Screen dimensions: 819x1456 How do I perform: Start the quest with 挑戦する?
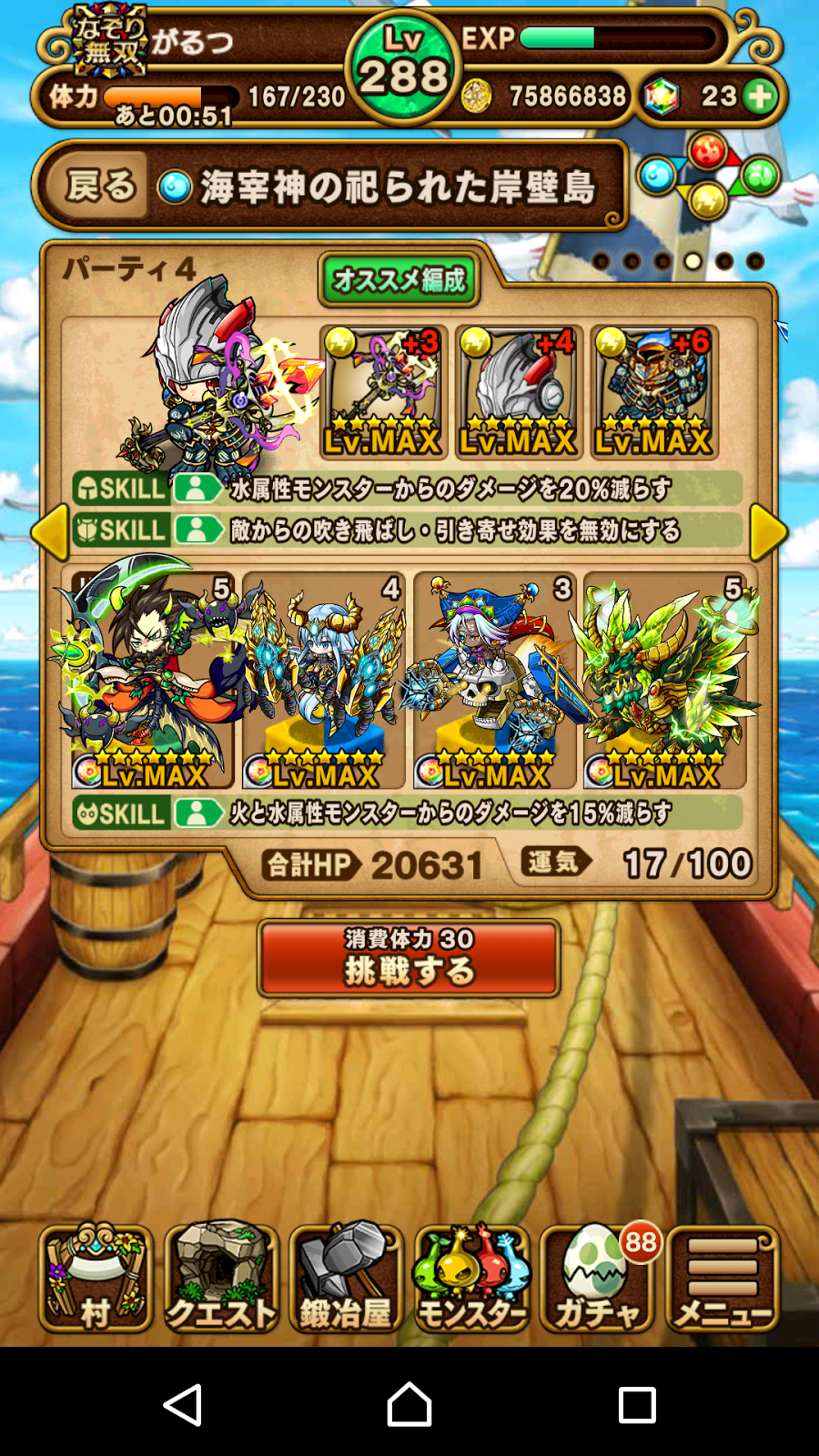(x=409, y=958)
